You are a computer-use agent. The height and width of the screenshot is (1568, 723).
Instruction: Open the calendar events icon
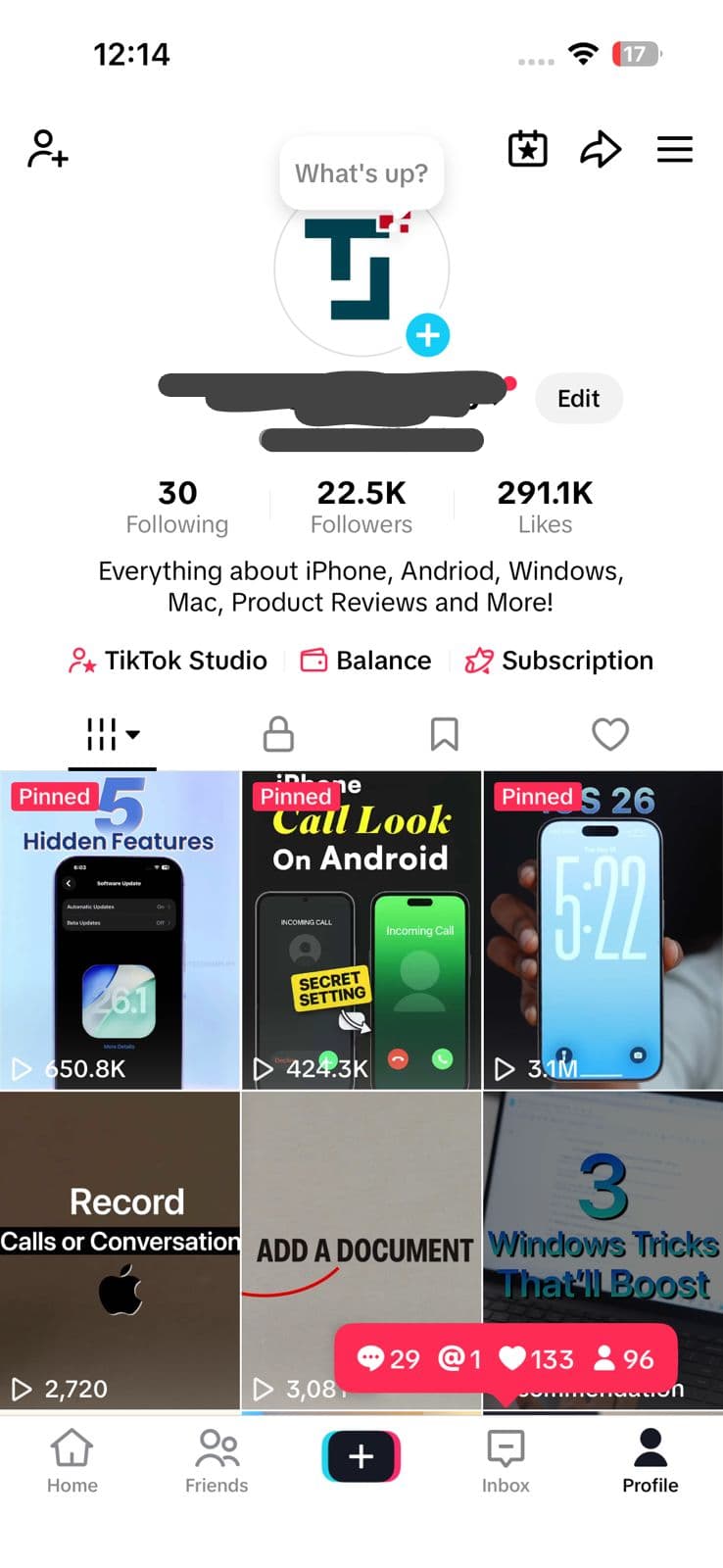click(527, 149)
